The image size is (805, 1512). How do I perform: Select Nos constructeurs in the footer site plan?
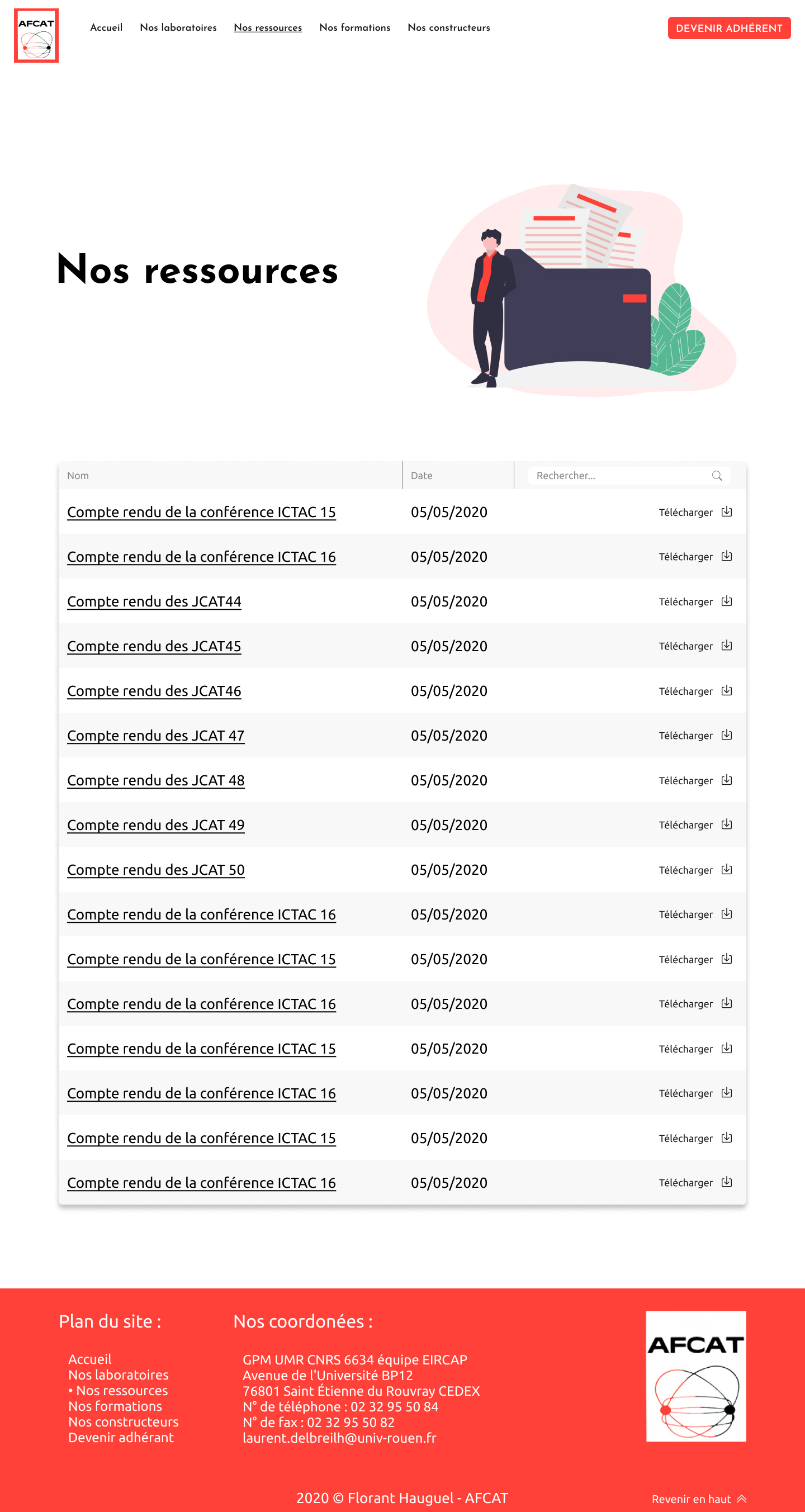[x=124, y=1421]
